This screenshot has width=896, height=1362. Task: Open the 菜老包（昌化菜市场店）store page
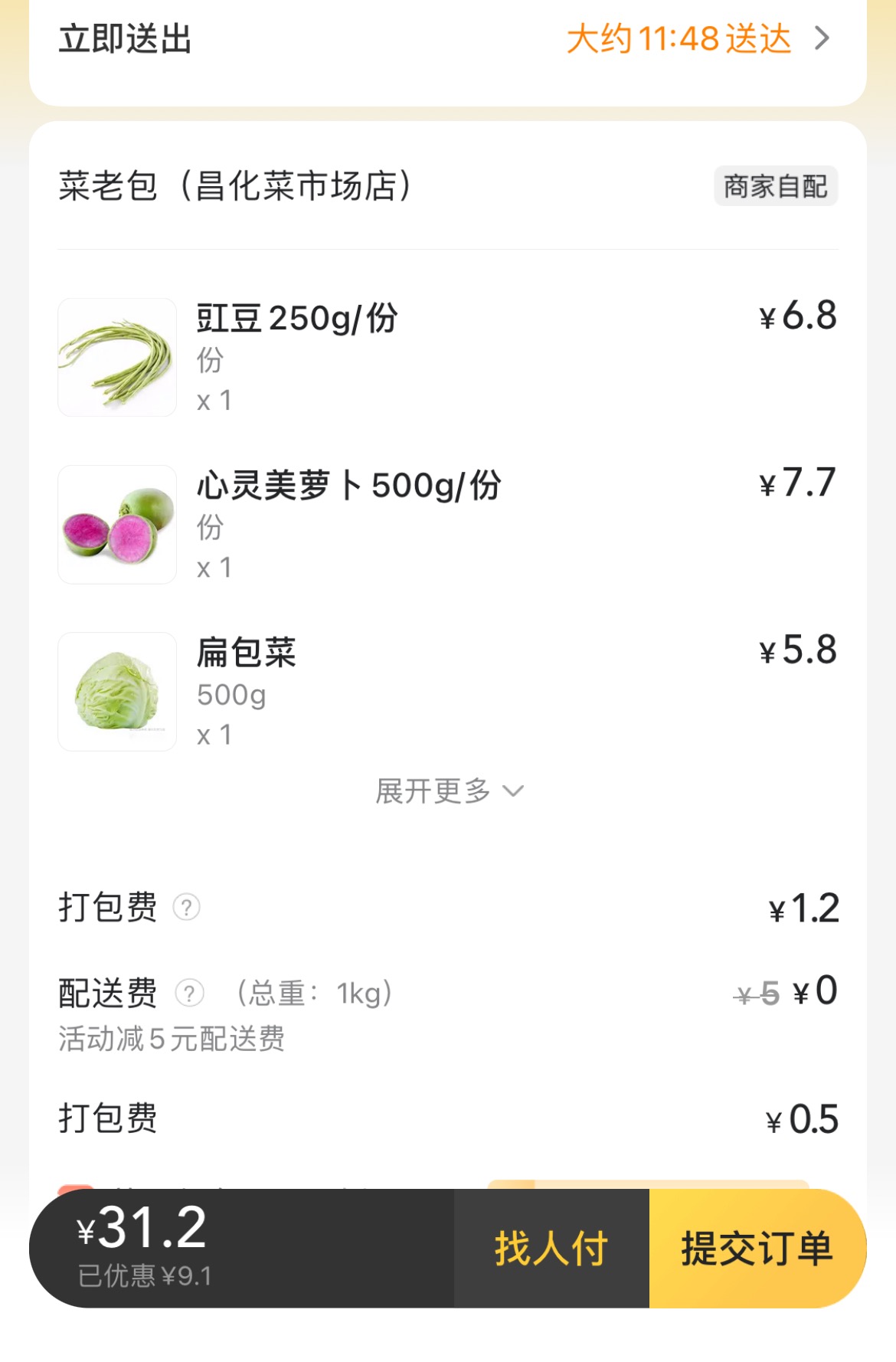(x=235, y=186)
